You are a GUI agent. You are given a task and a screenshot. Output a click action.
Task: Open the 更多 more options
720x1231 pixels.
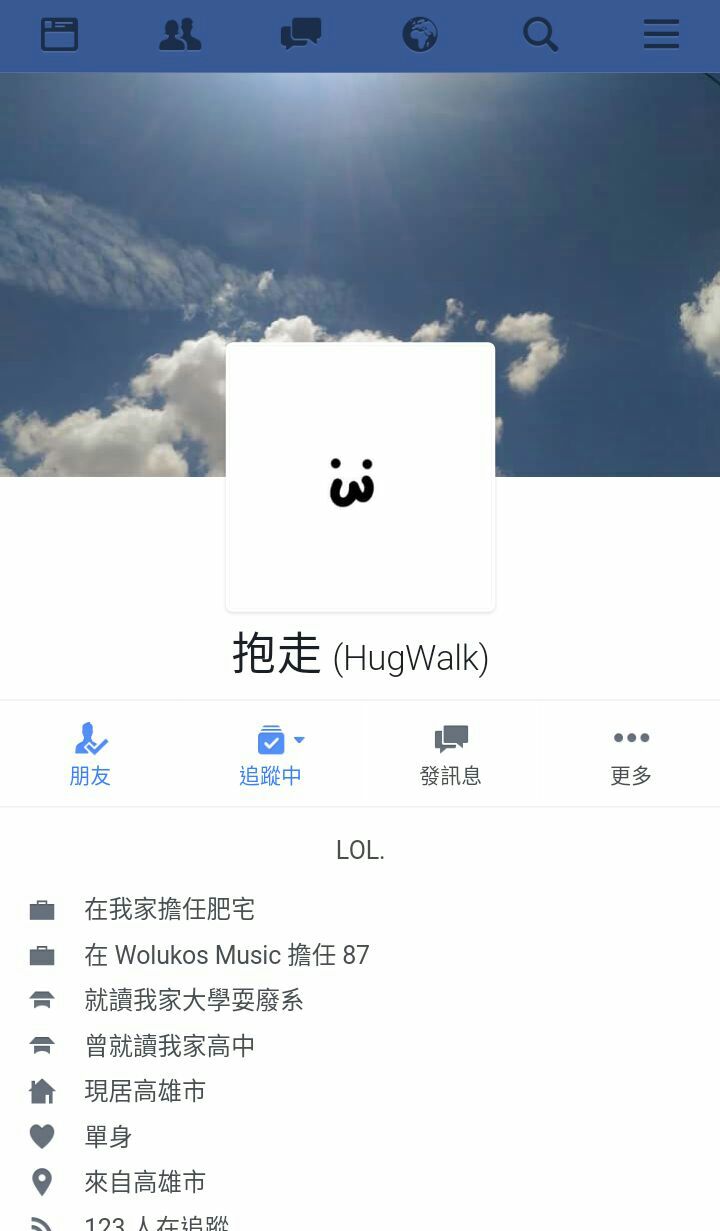pos(631,755)
